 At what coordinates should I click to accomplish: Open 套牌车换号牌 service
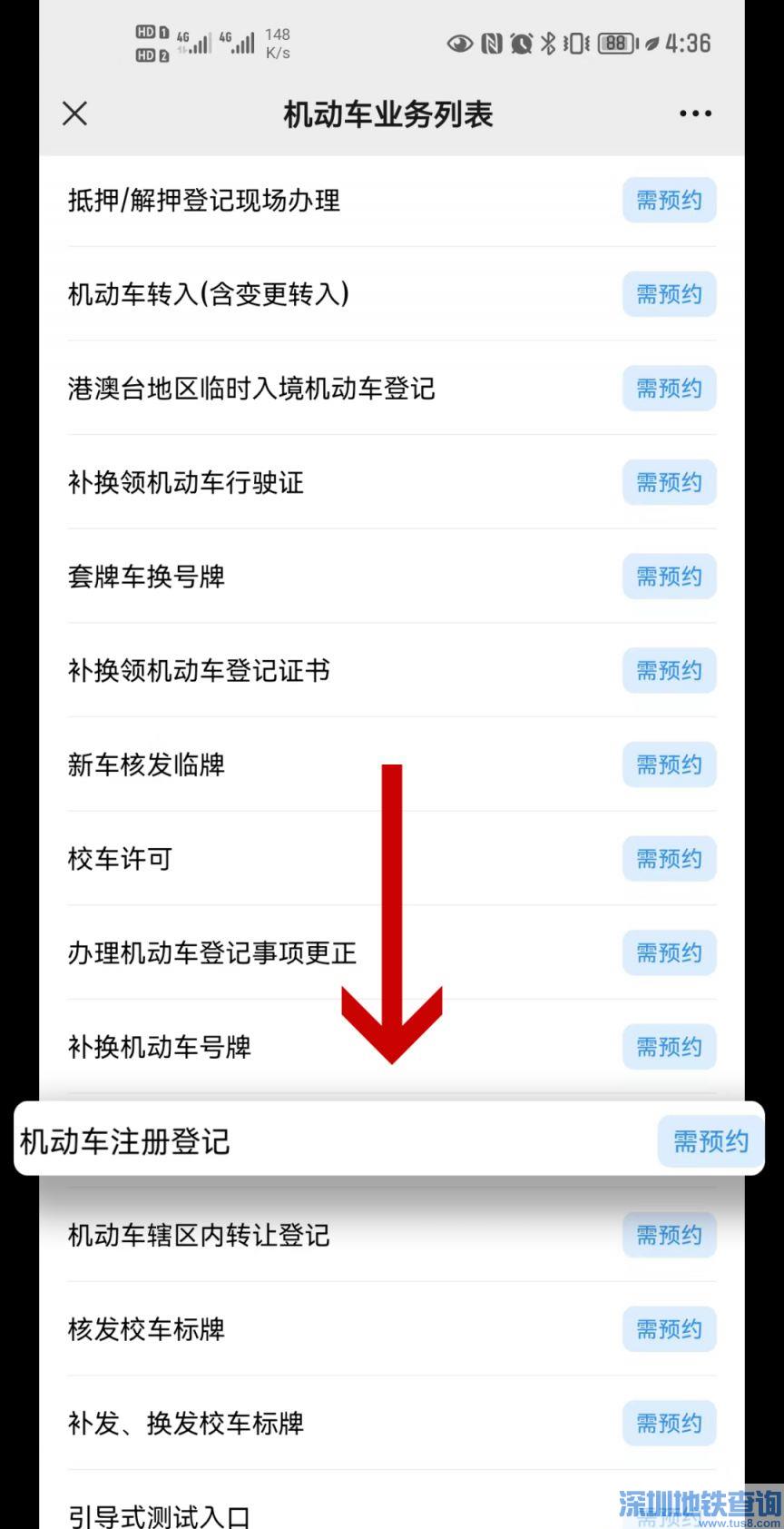(146, 577)
